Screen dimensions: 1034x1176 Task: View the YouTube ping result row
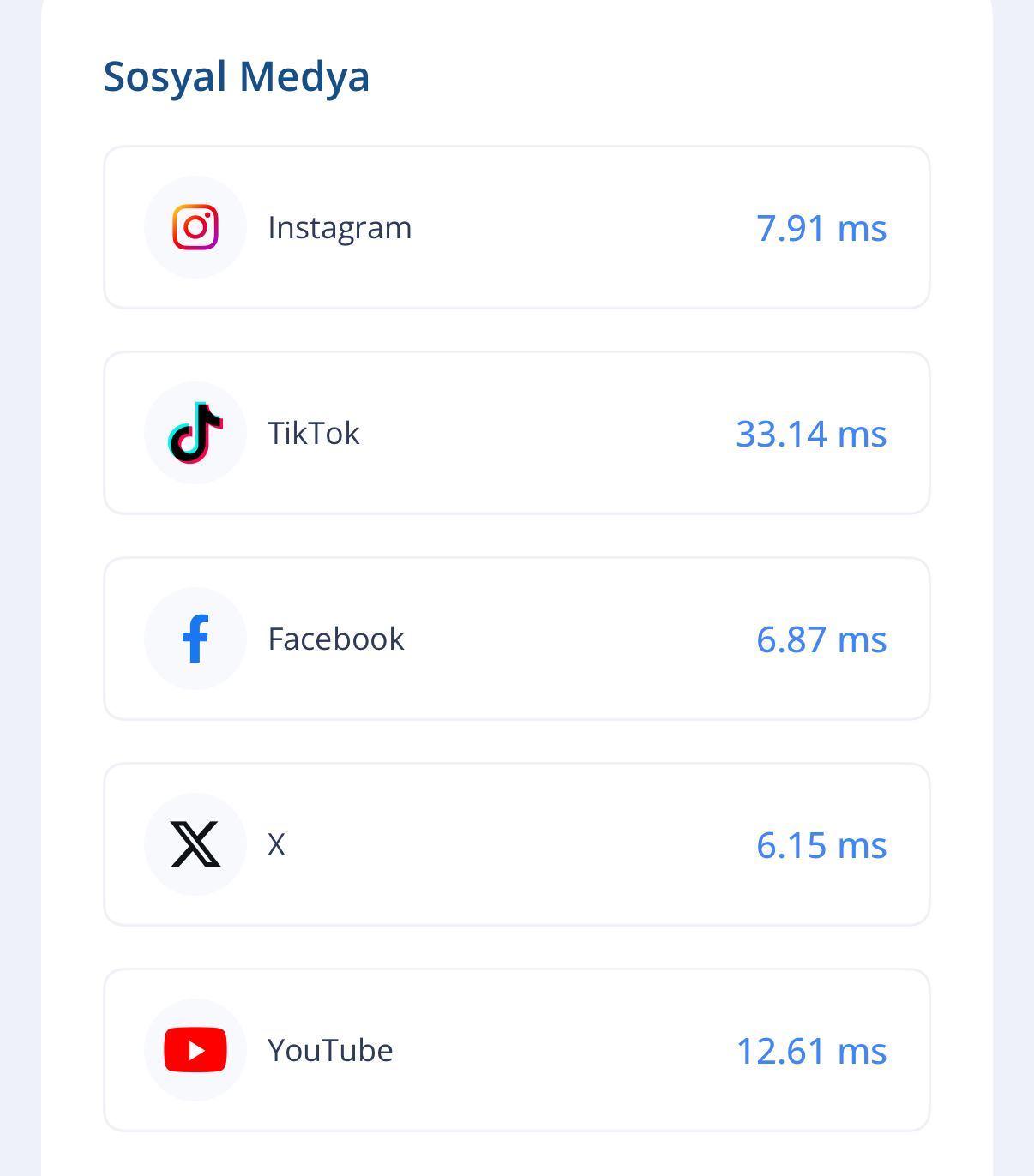tap(516, 1050)
